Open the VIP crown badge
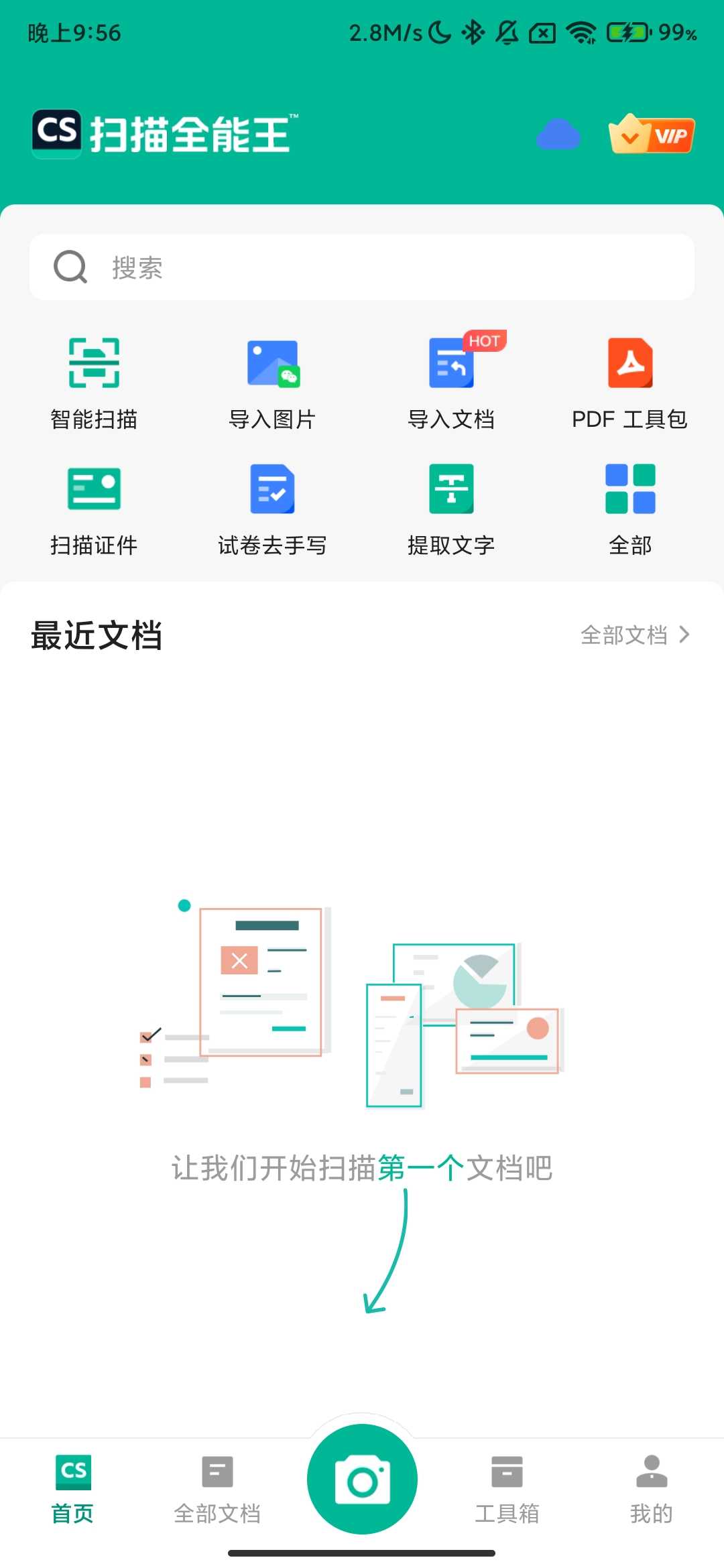This screenshot has width=724, height=1568. (651, 134)
